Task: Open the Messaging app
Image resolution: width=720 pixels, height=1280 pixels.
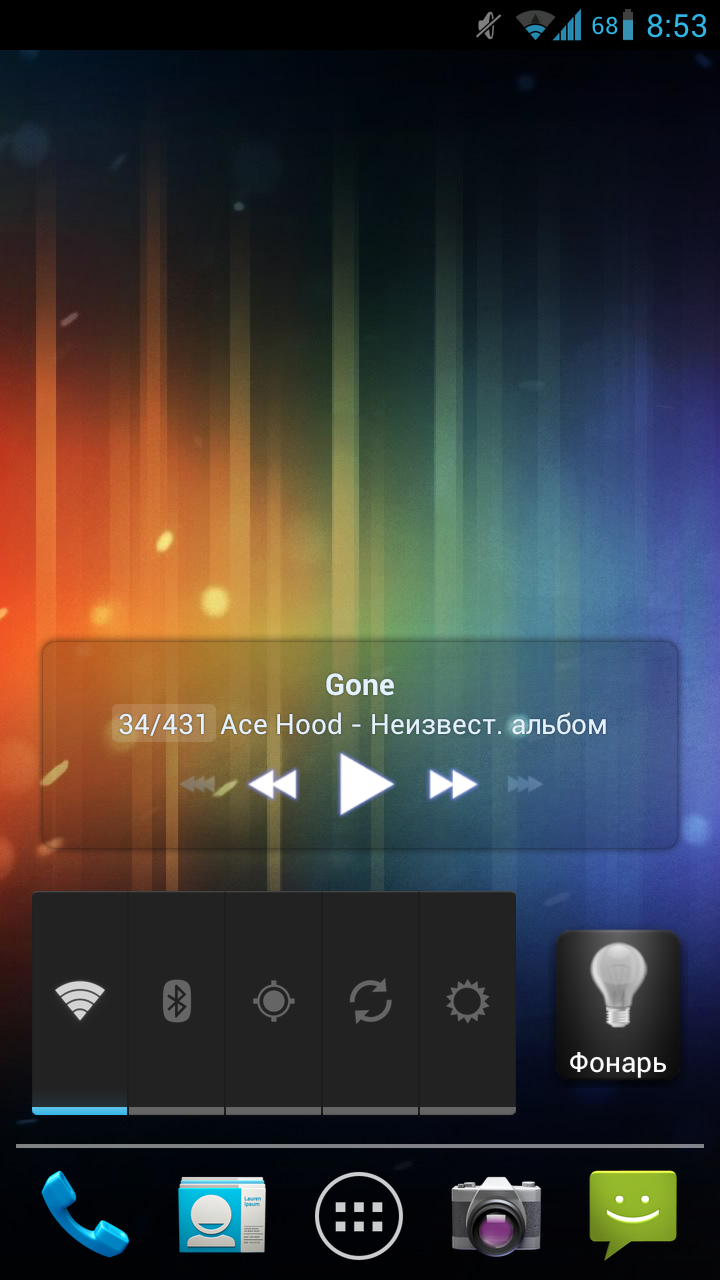Action: [633, 1213]
